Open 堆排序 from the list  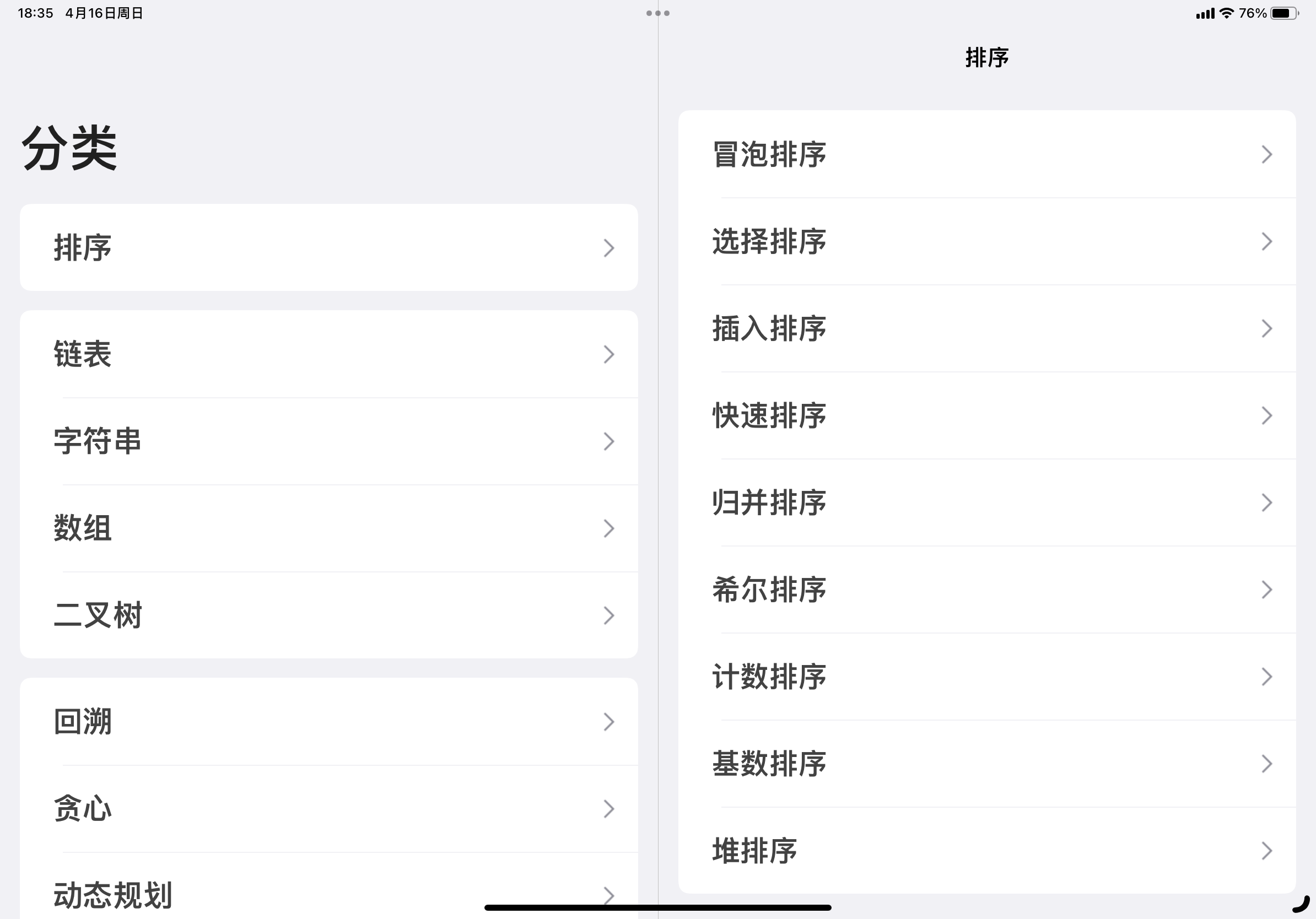986,851
